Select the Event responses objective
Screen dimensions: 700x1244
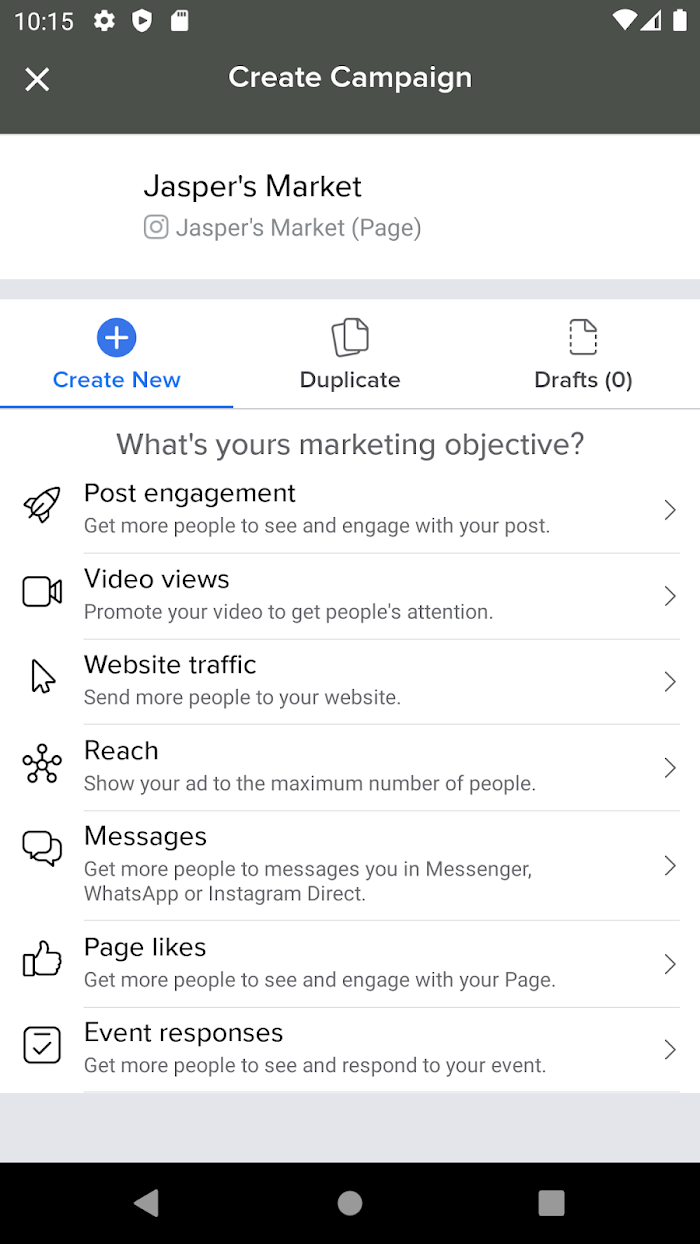tap(350, 1050)
